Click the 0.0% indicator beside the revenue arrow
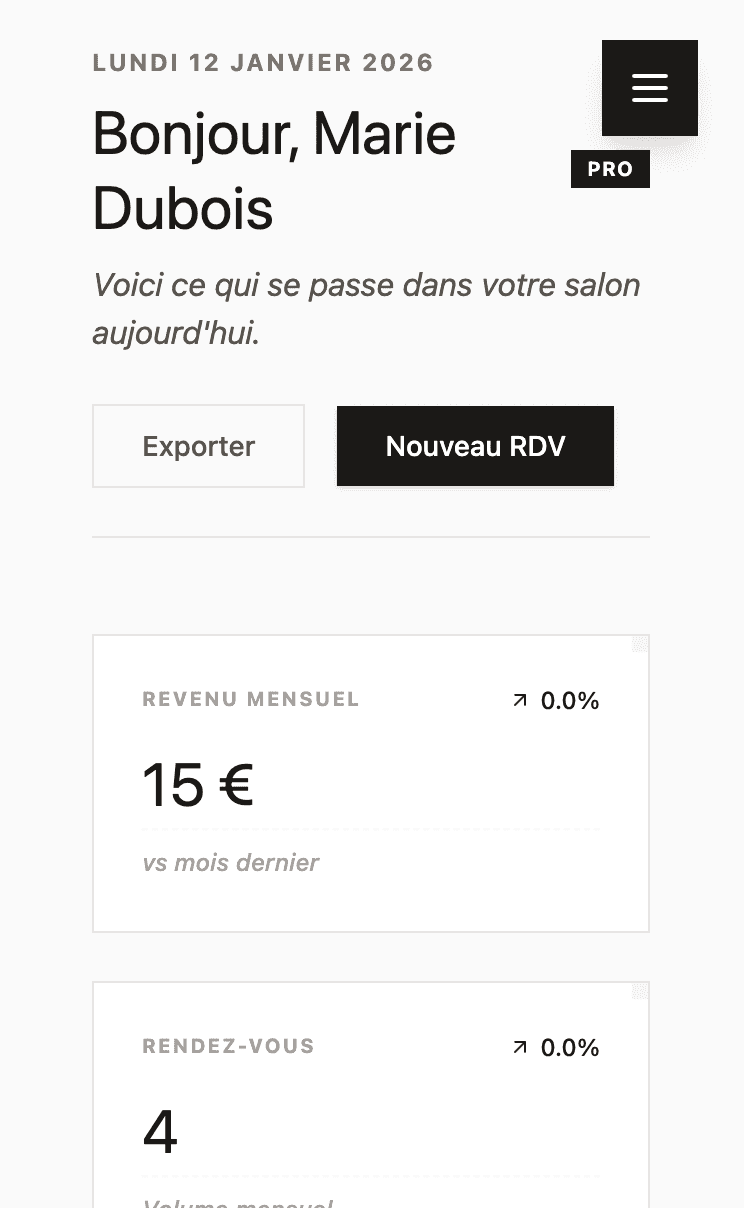 [x=570, y=700]
